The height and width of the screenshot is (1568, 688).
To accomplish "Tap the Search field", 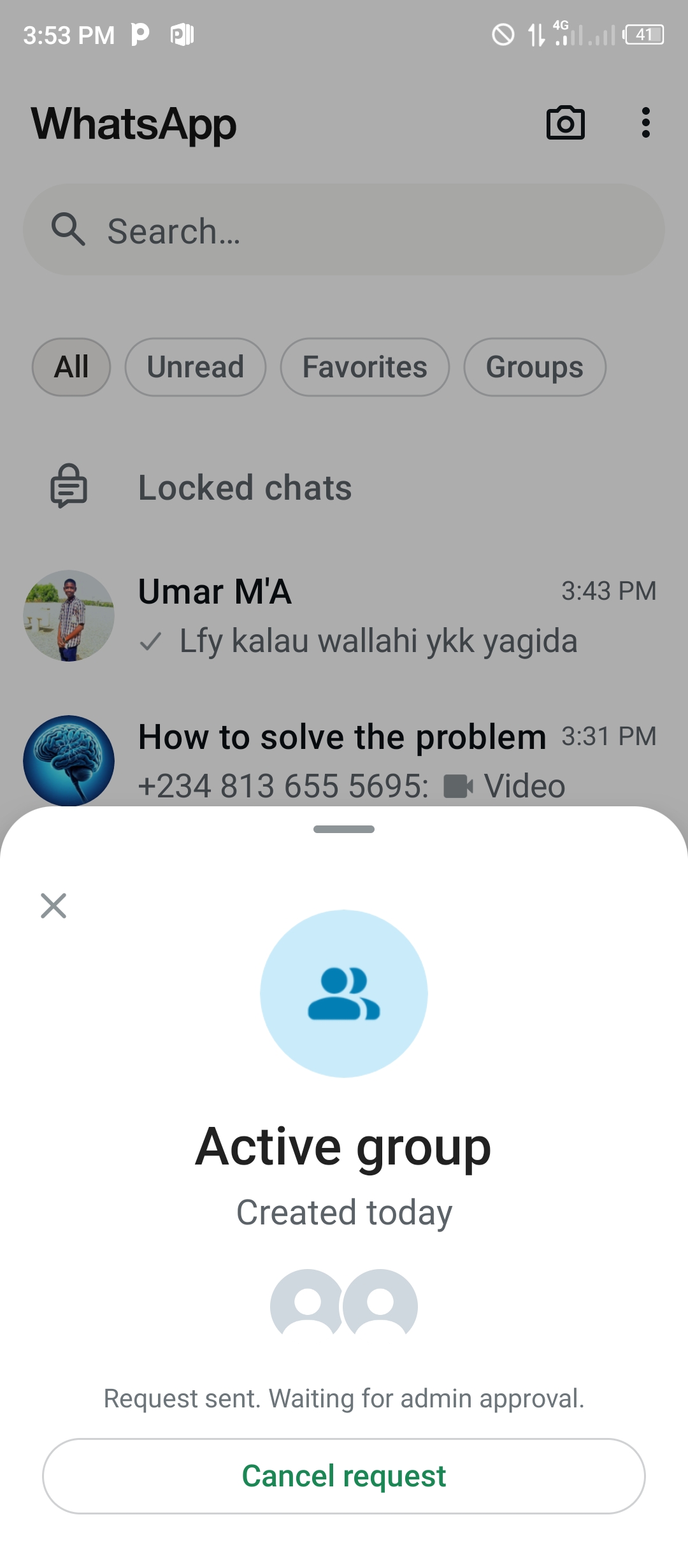I will click(344, 230).
